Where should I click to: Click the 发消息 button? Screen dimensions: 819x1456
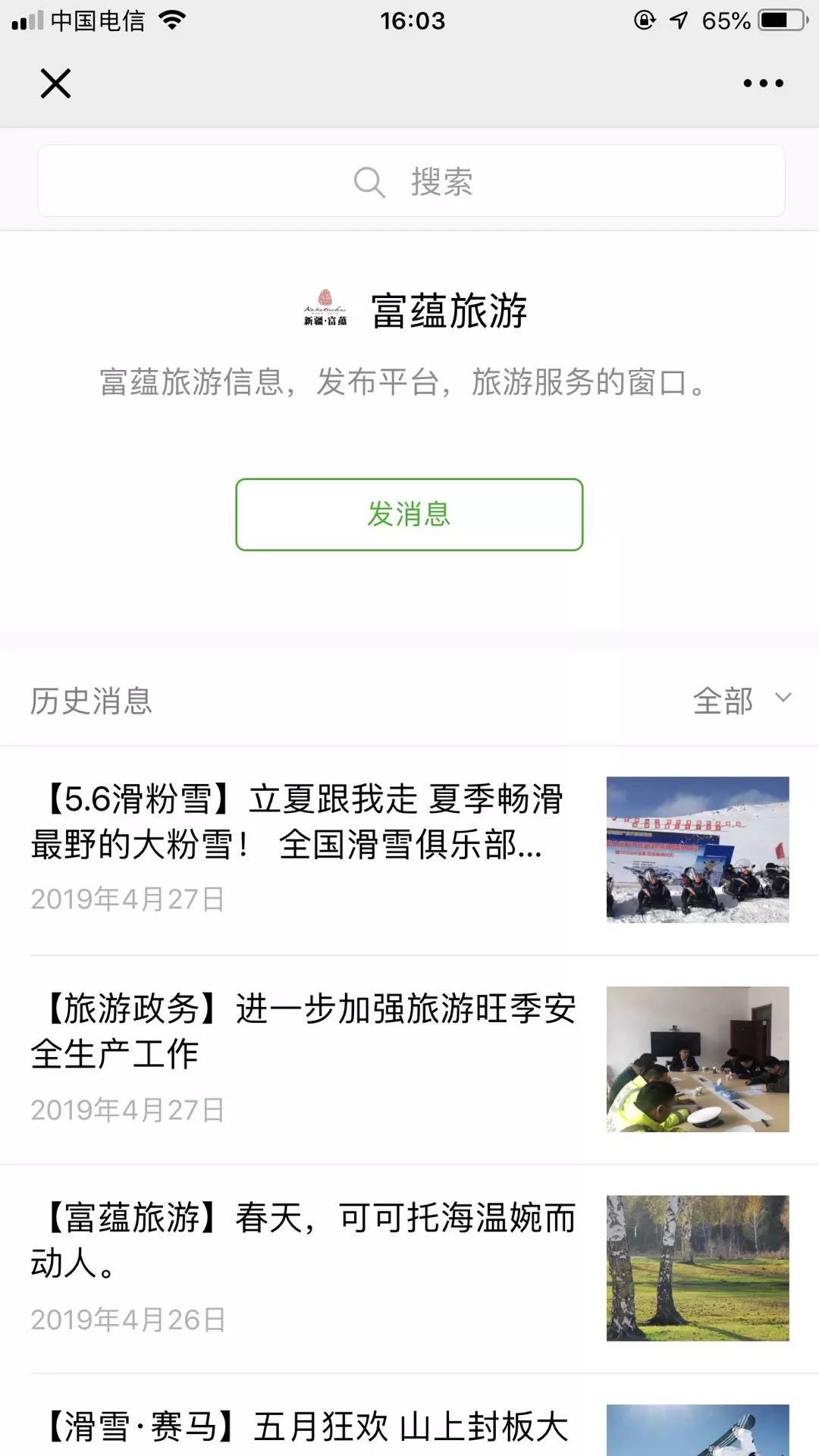(x=409, y=514)
